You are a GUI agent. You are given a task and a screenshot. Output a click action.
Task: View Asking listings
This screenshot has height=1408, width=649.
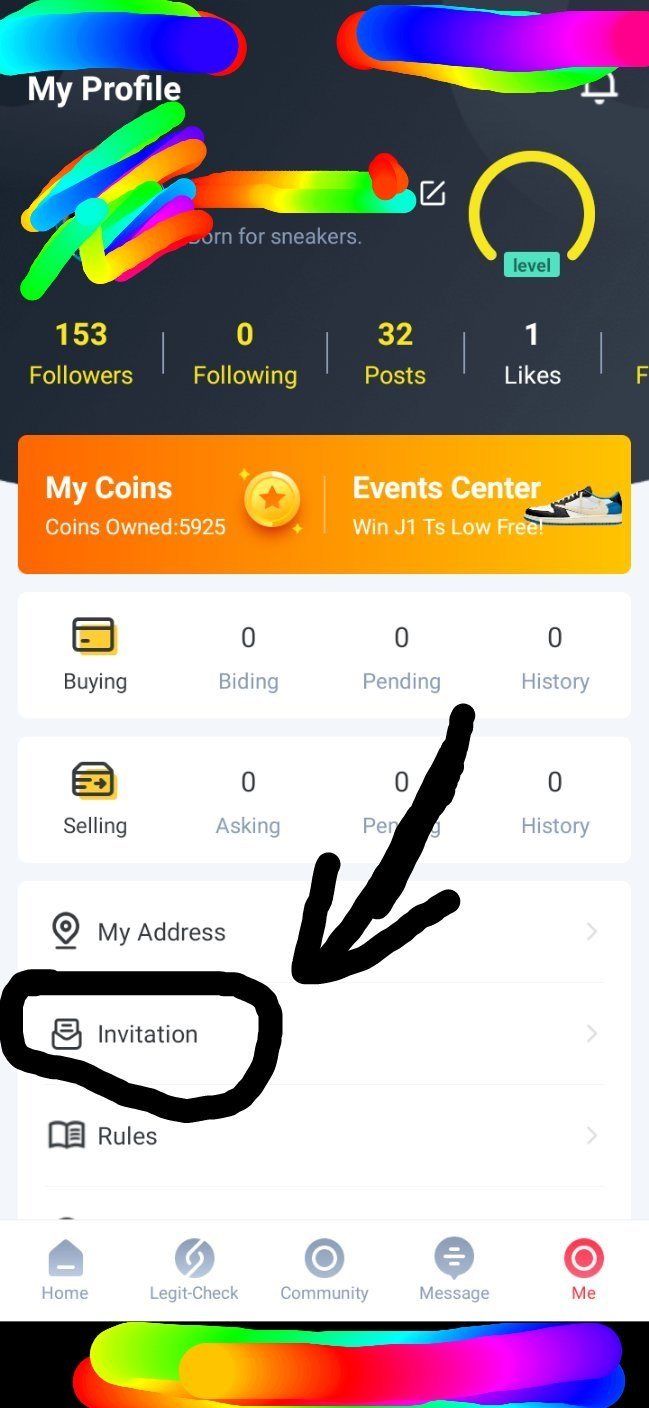click(x=248, y=800)
